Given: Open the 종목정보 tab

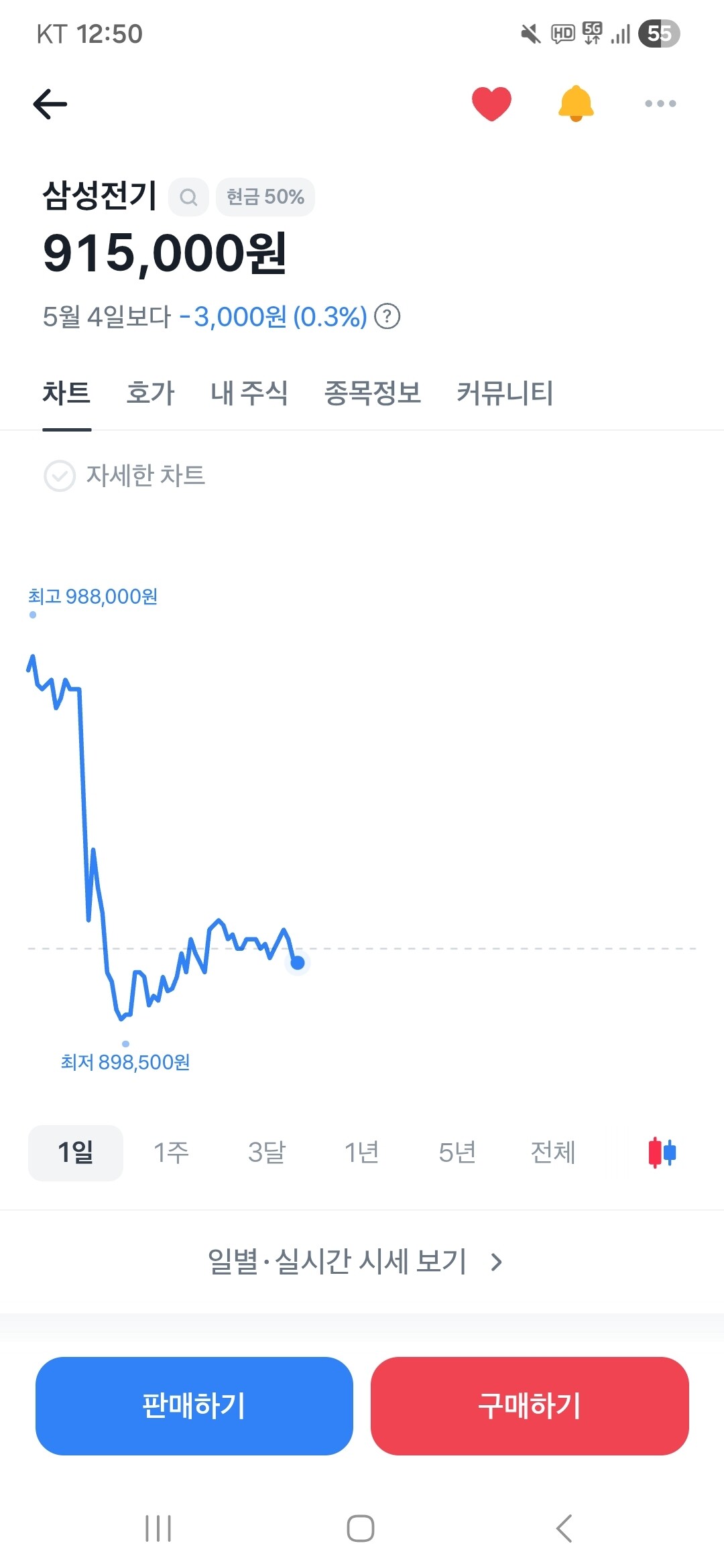Looking at the screenshot, I should click(x=373, y=393).
